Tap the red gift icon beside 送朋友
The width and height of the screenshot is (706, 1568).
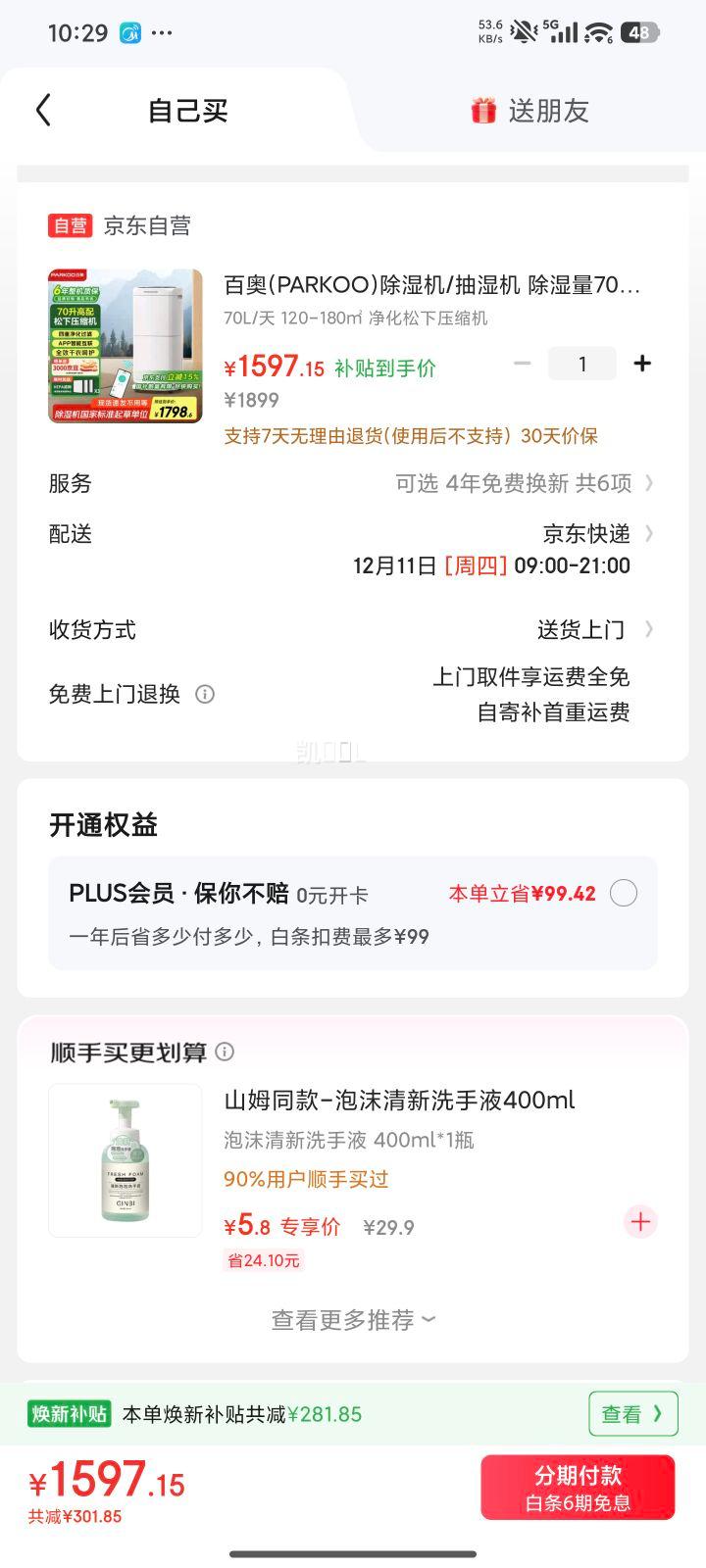point(479,110)
